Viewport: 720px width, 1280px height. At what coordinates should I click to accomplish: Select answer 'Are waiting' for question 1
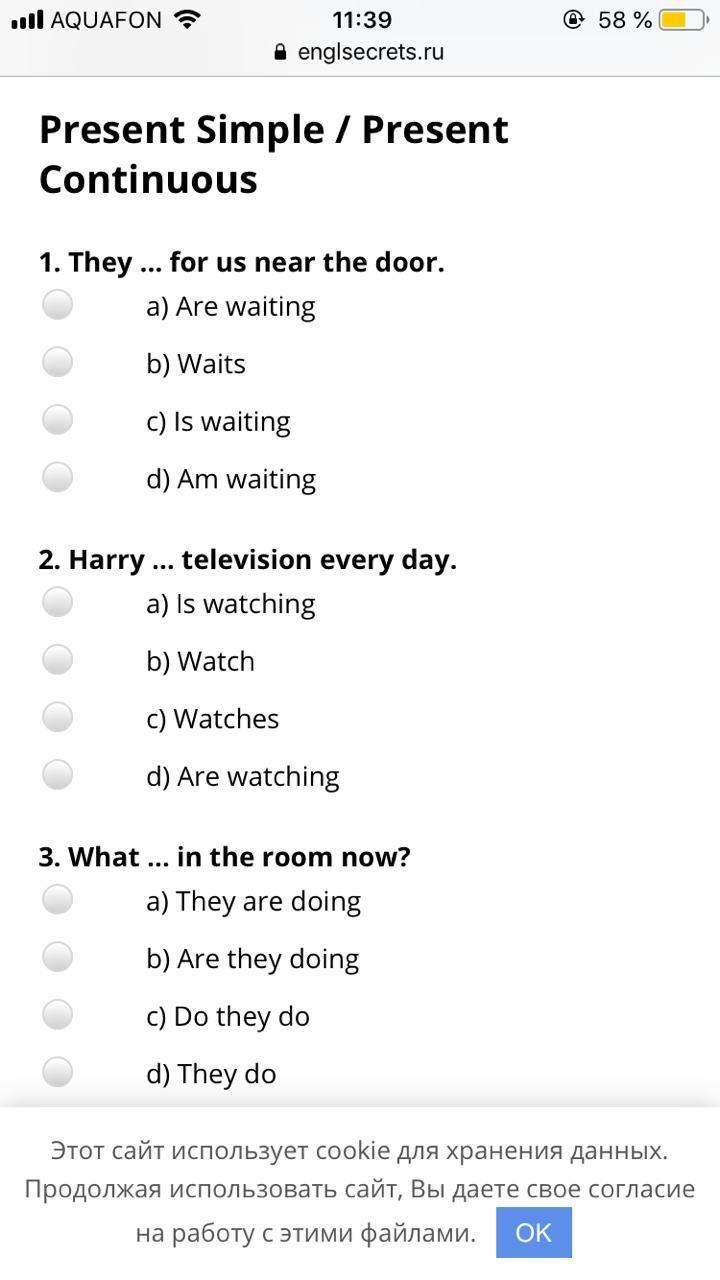coord(58,304)
